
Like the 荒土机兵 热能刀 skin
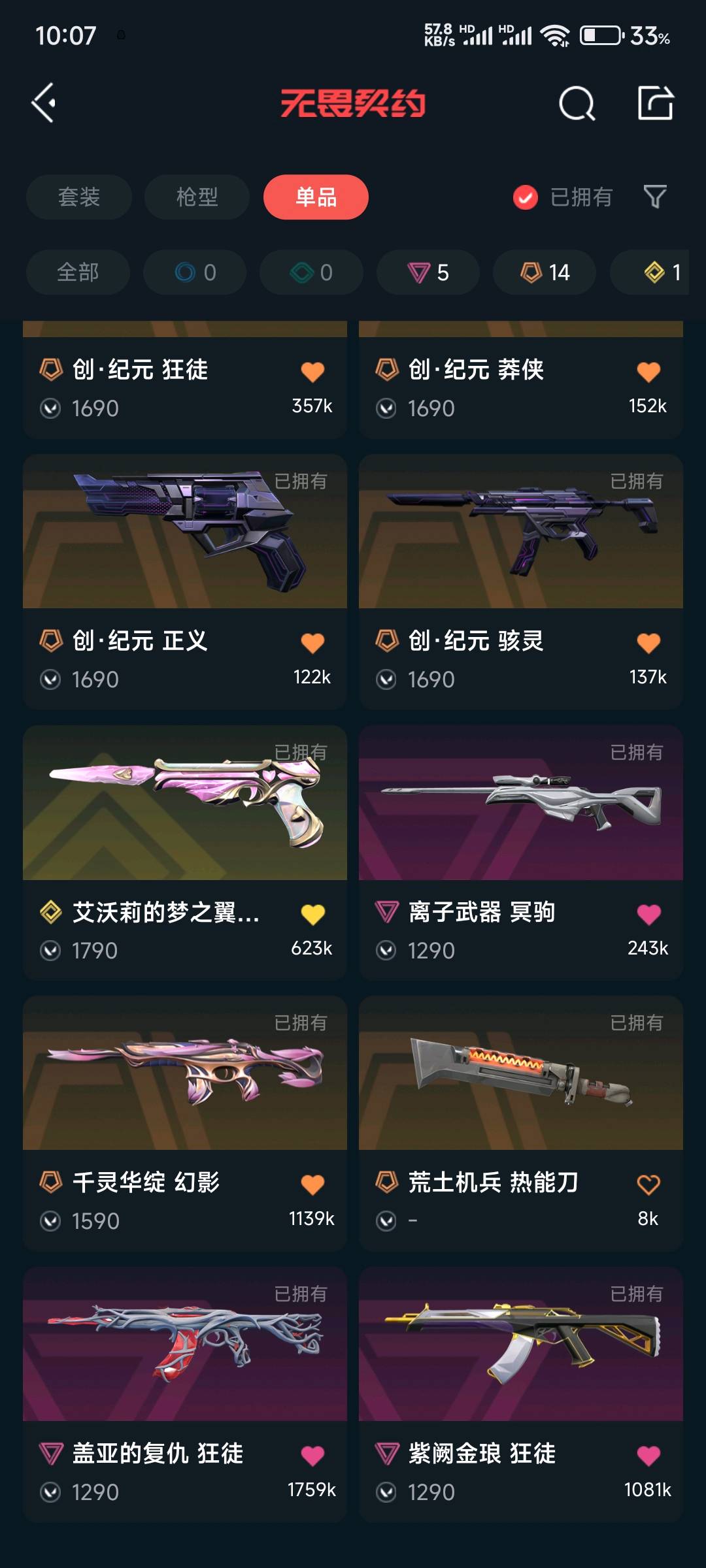[648, 1184]
